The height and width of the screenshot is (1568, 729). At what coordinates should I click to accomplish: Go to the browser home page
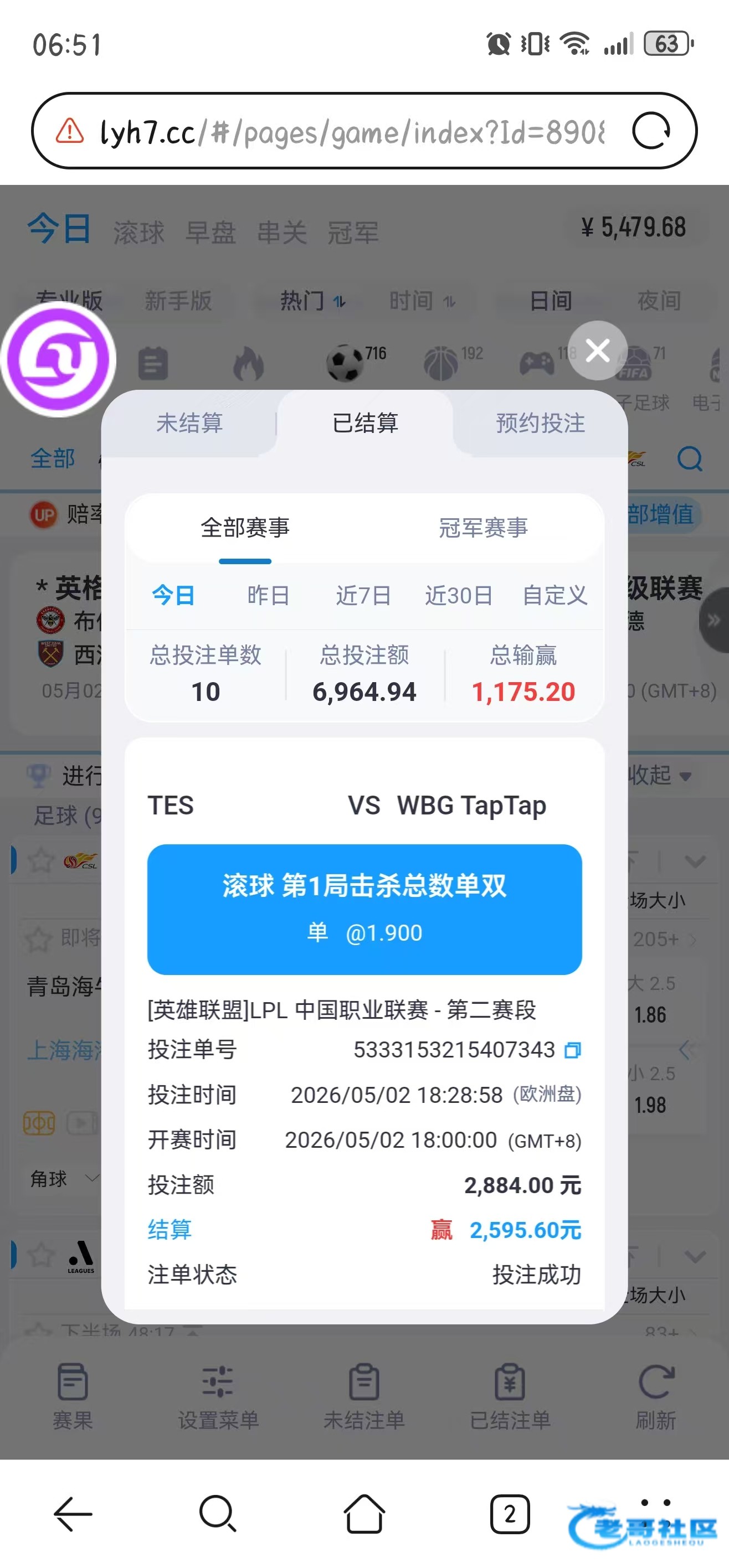(364, 1513)
